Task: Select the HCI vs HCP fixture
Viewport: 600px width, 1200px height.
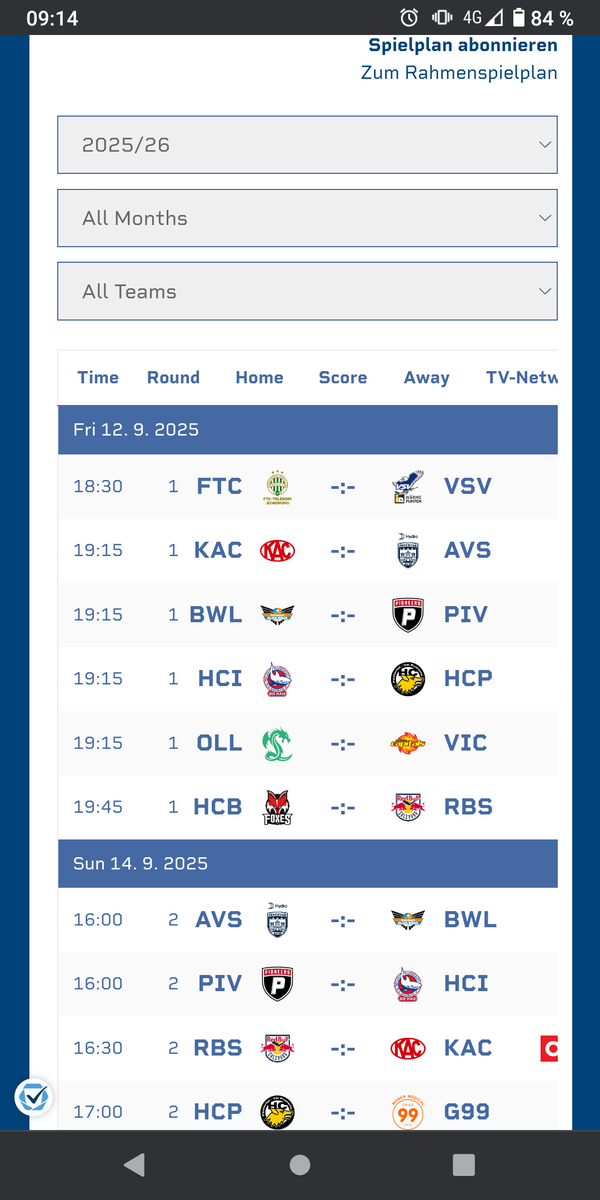Action: 307,678
